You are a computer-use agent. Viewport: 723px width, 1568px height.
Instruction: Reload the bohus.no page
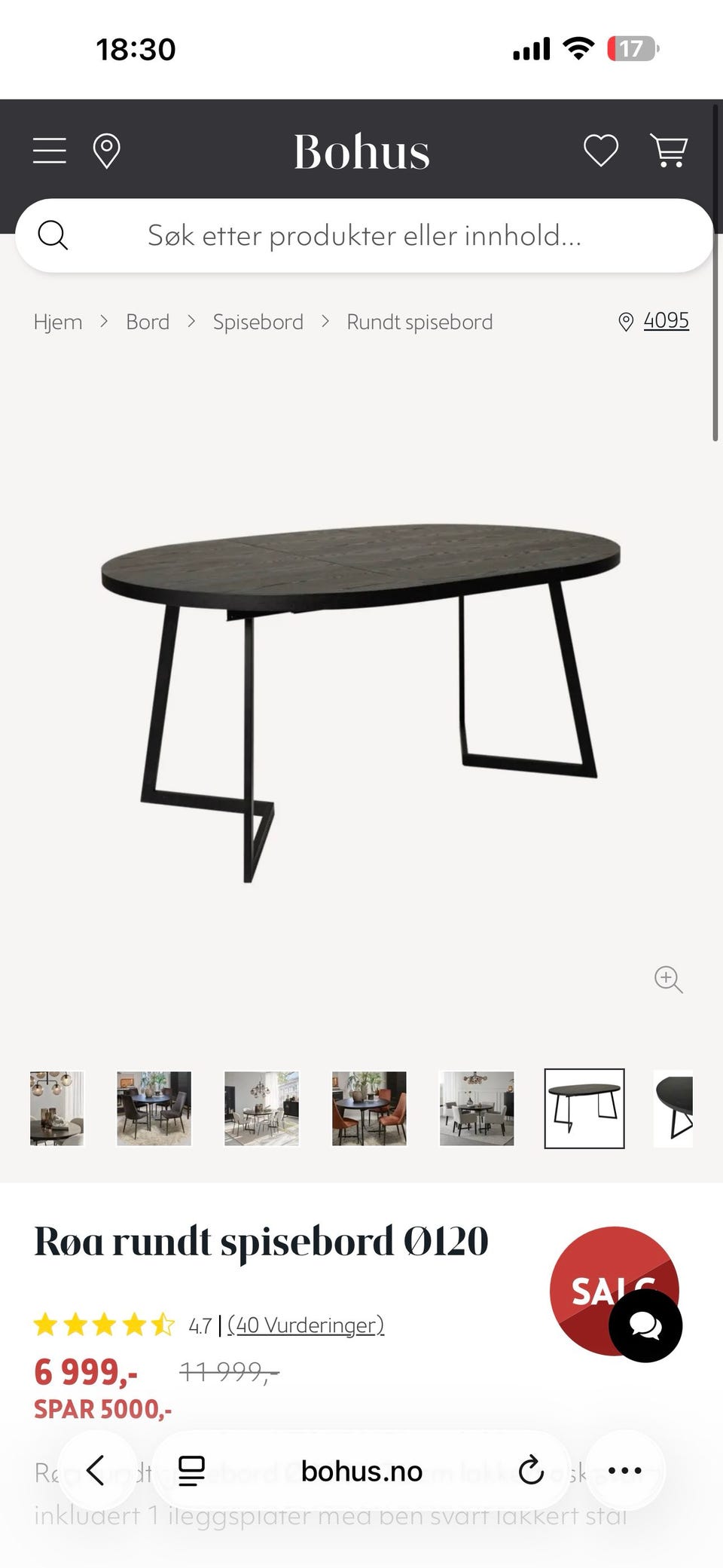point(531,1470)
